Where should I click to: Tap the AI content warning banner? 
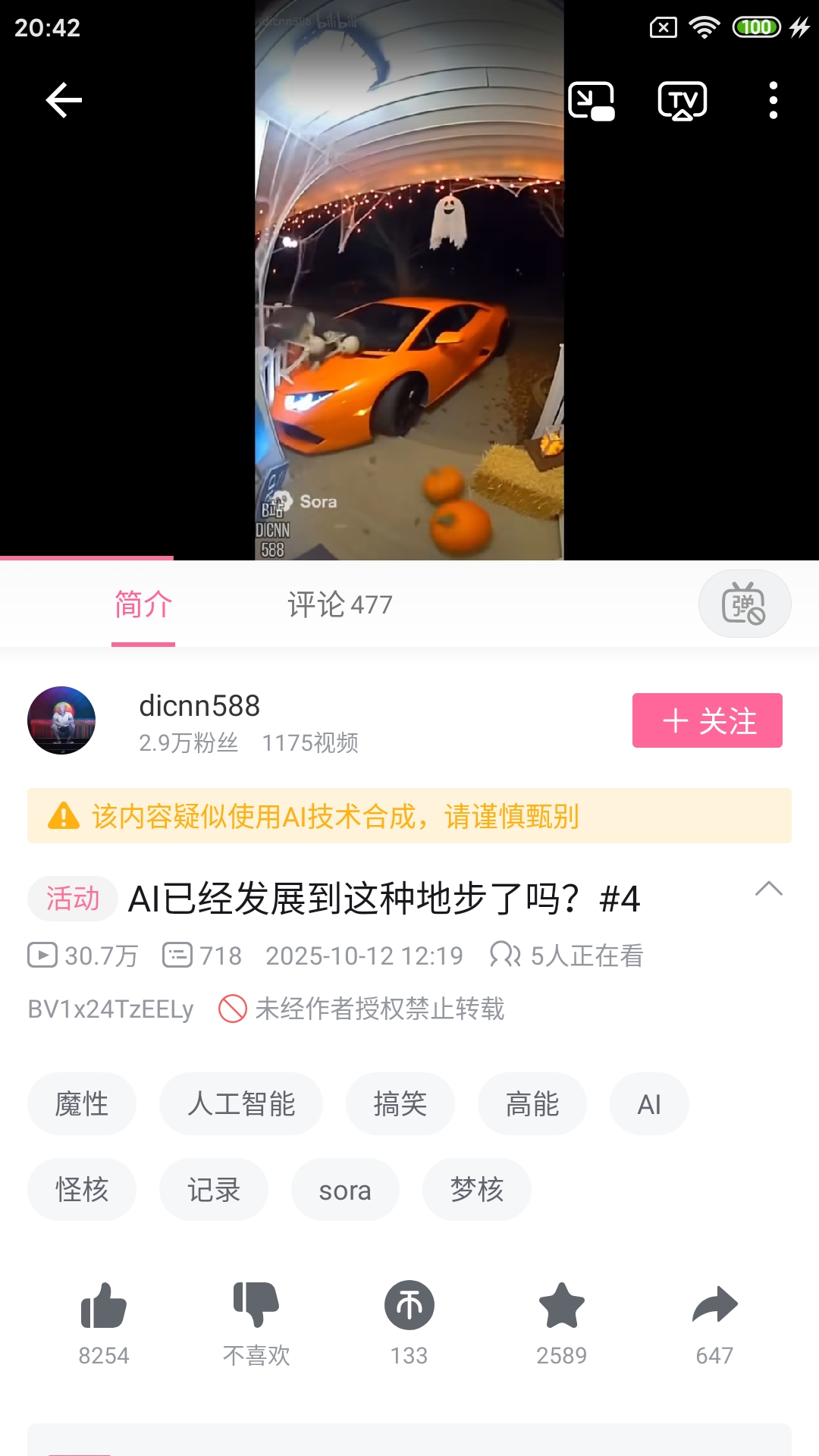pyautogui.click(x=409, y=815)
